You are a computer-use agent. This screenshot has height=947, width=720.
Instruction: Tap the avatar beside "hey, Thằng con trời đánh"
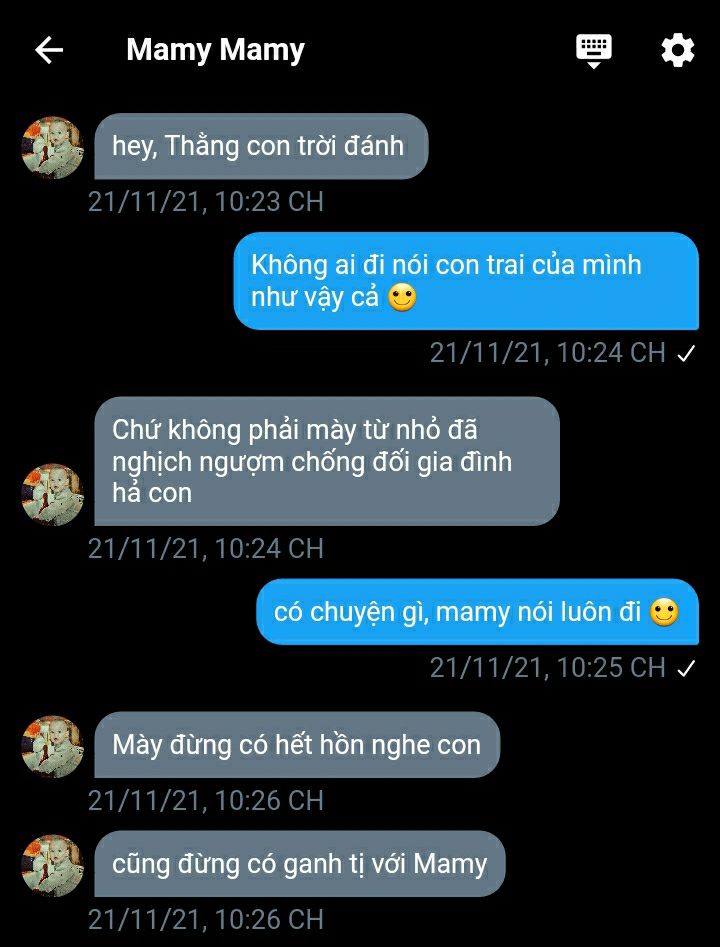coord(52,148)
